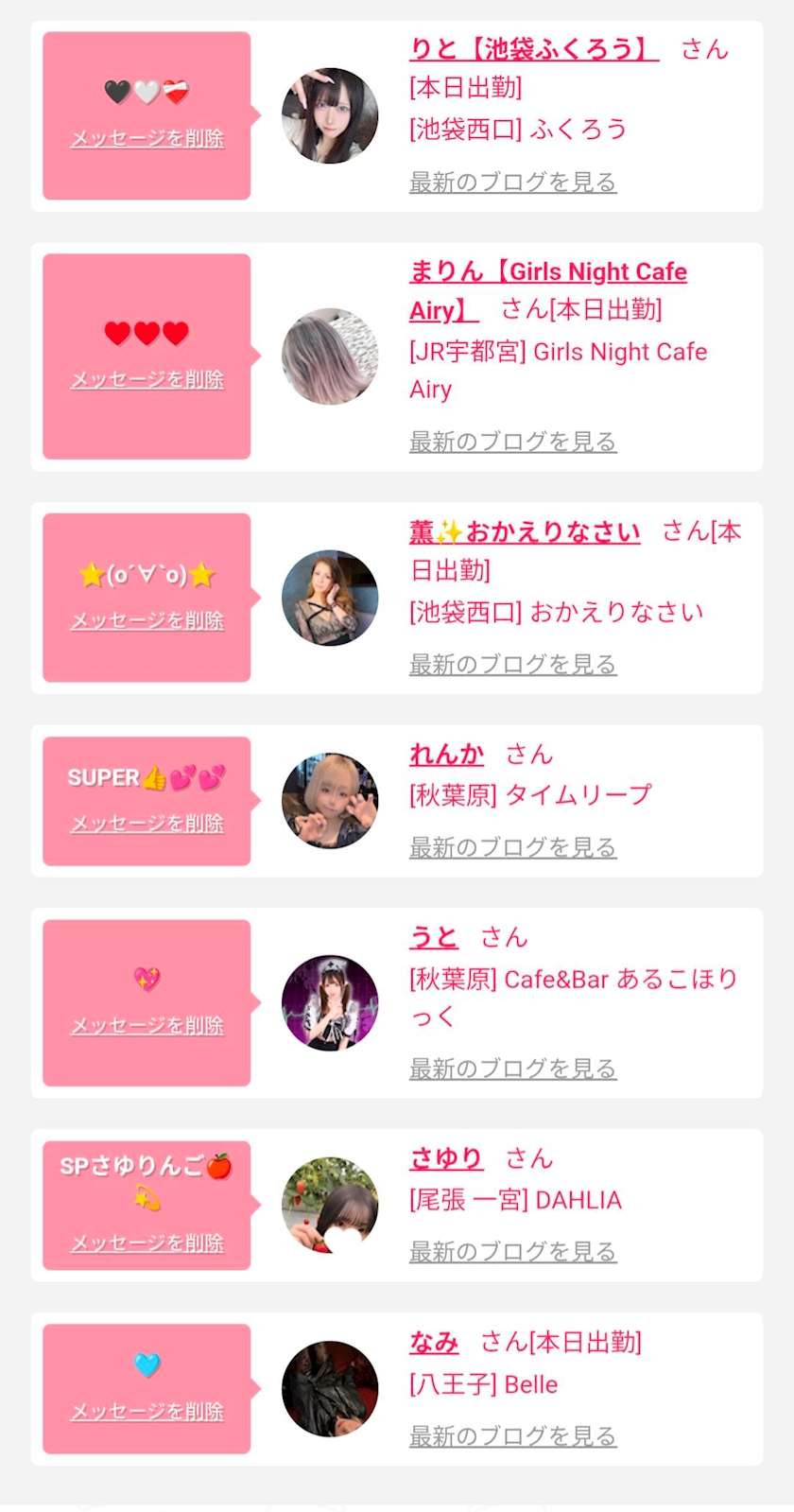The width and height of the screenshot is (794, 1512).
Task: View りと's latest blog
Action: click(x=512, y=182)
